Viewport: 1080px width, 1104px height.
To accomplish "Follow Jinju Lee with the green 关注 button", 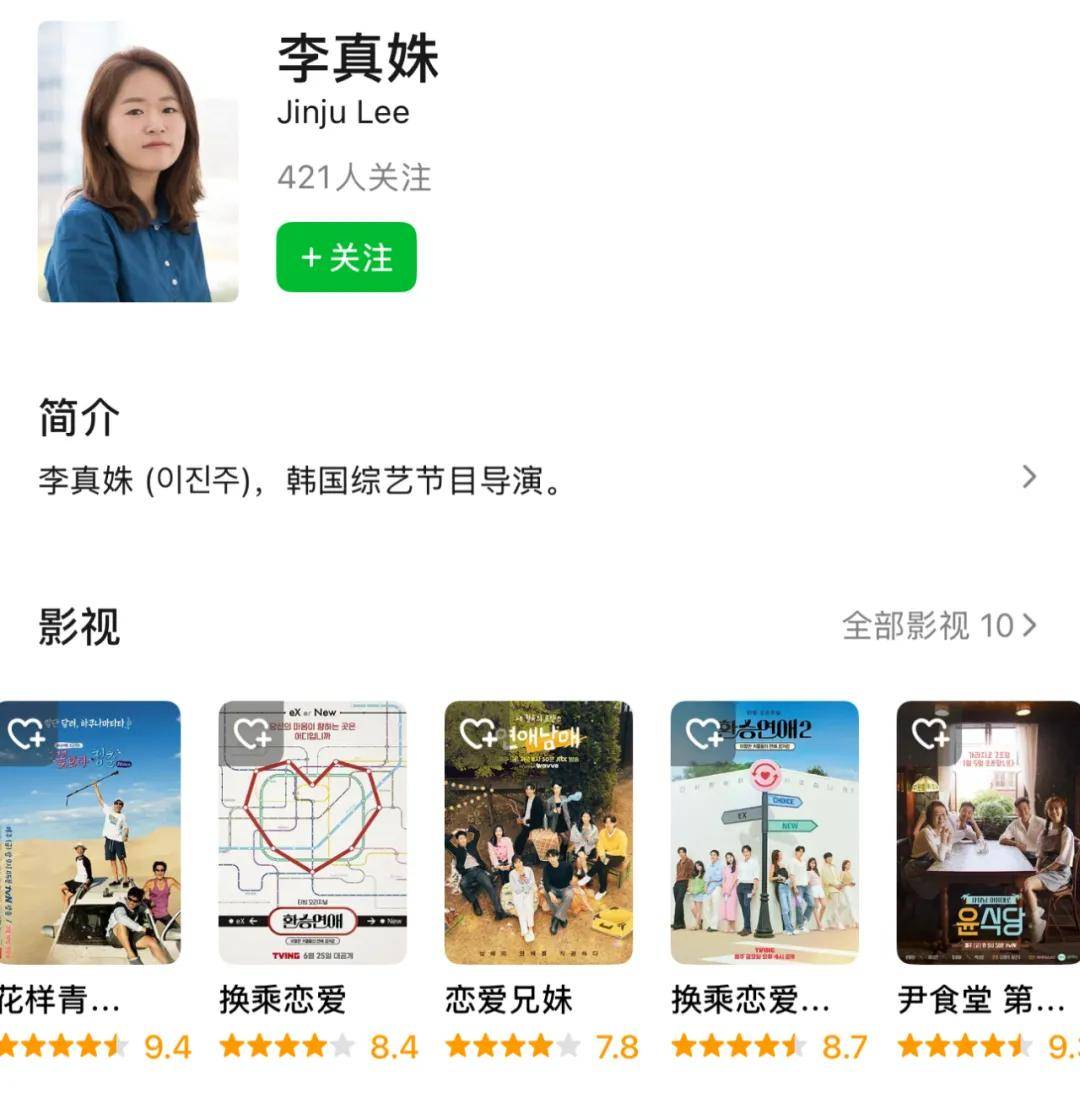I will coord(346,258).
